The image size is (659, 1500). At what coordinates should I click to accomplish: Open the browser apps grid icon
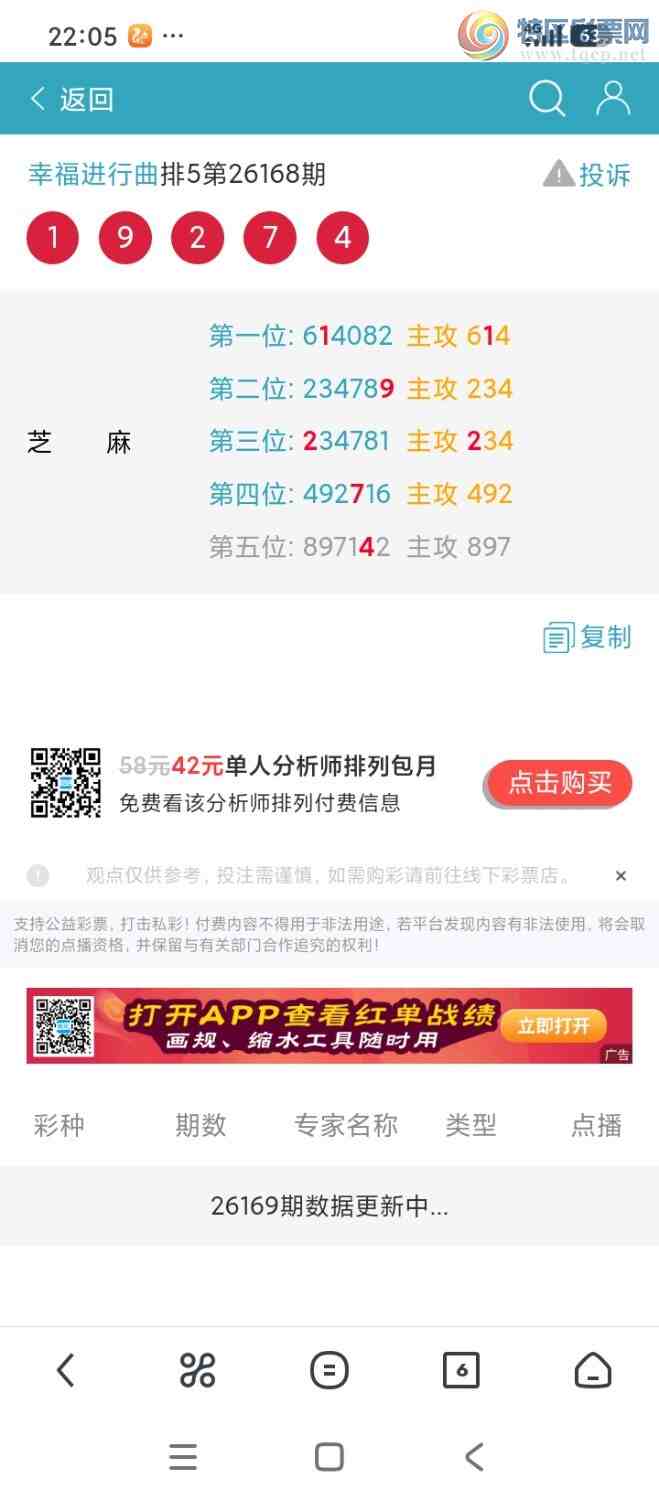click(x=197, y=1370)
